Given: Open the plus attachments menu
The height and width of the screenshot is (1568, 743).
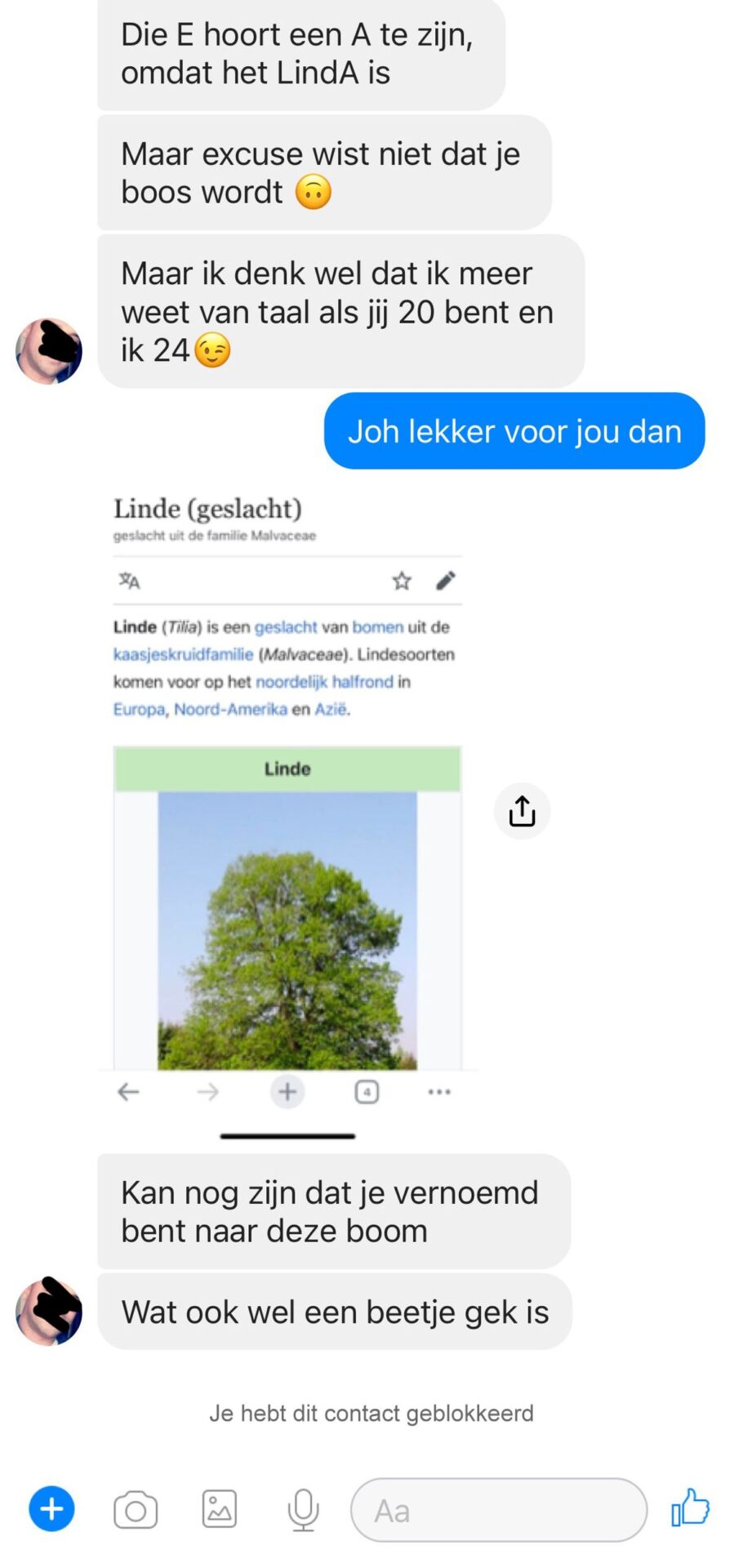Looking at the screenshot, I should pos(51,1509).
